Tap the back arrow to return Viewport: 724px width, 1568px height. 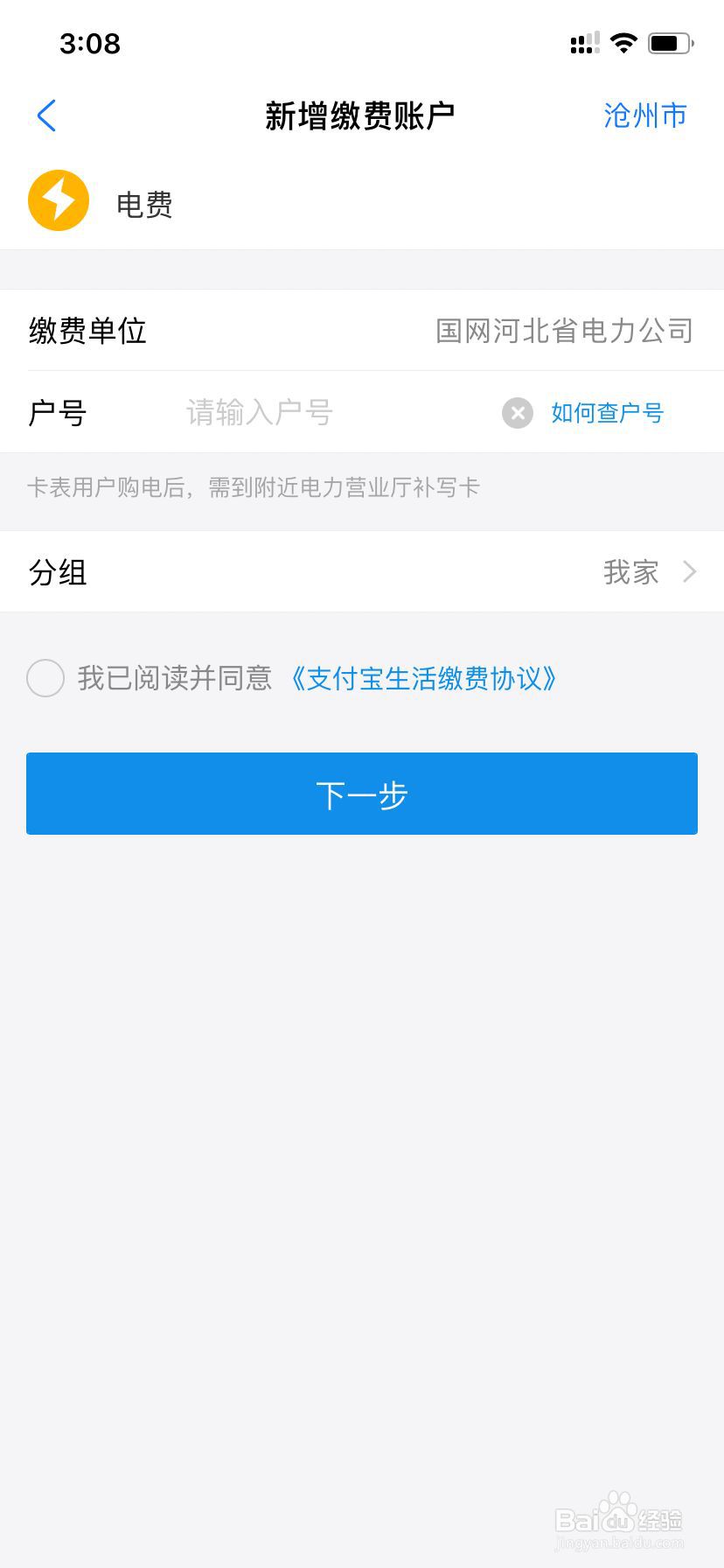point(45,115)
